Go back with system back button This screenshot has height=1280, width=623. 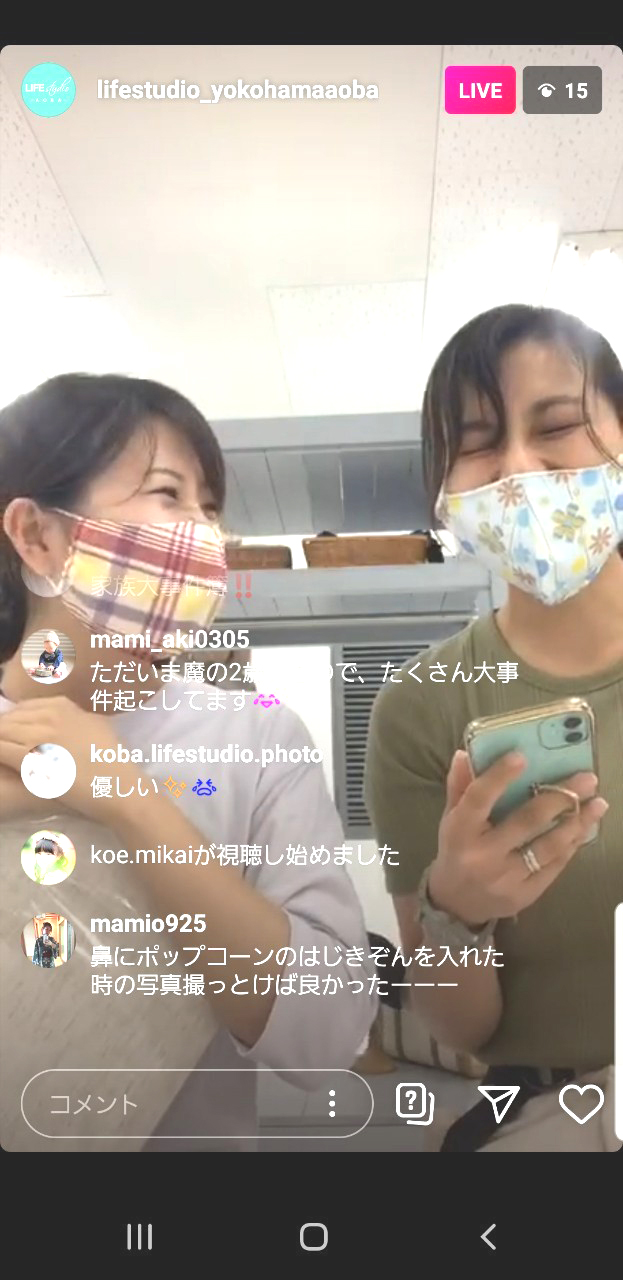(x=488, y=1237)
